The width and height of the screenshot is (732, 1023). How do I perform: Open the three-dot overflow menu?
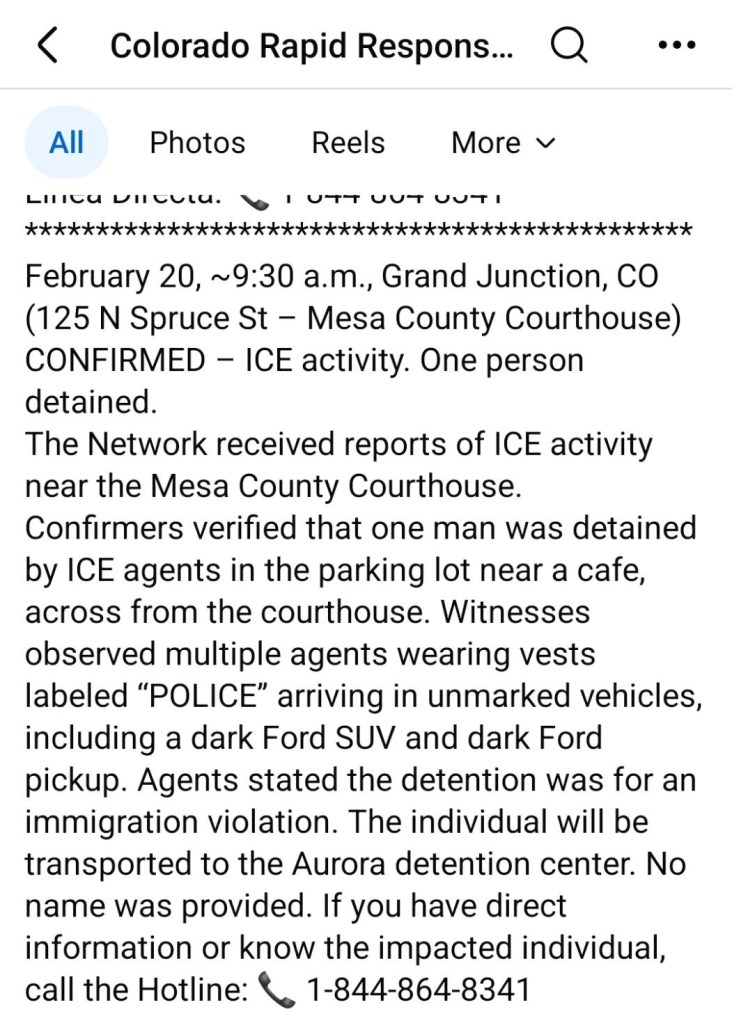[x=677, y=46]
